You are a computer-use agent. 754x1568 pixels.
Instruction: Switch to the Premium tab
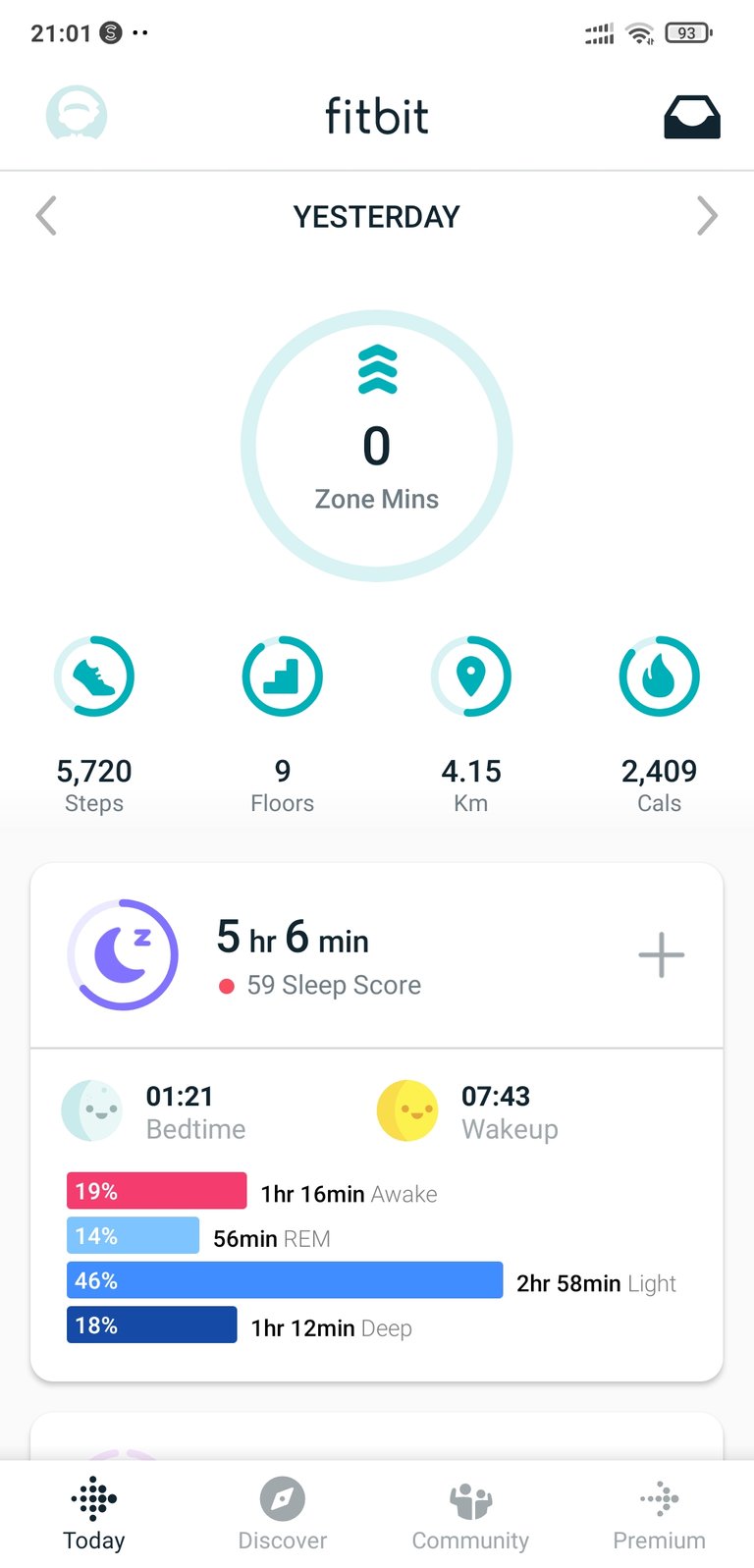click(x=660, y=1513)
